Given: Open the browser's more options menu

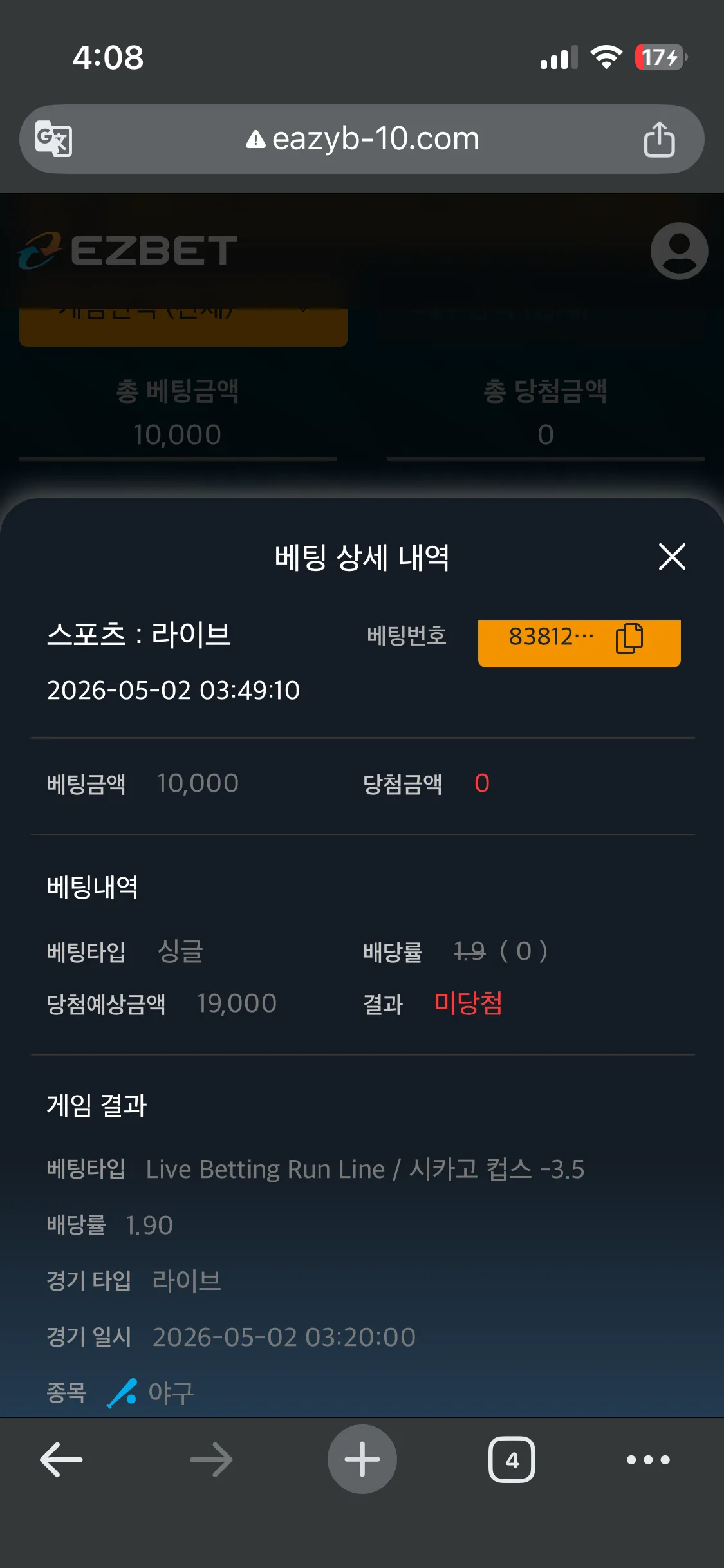Looking at the screenshot, I should click(x=648, y=1459).
